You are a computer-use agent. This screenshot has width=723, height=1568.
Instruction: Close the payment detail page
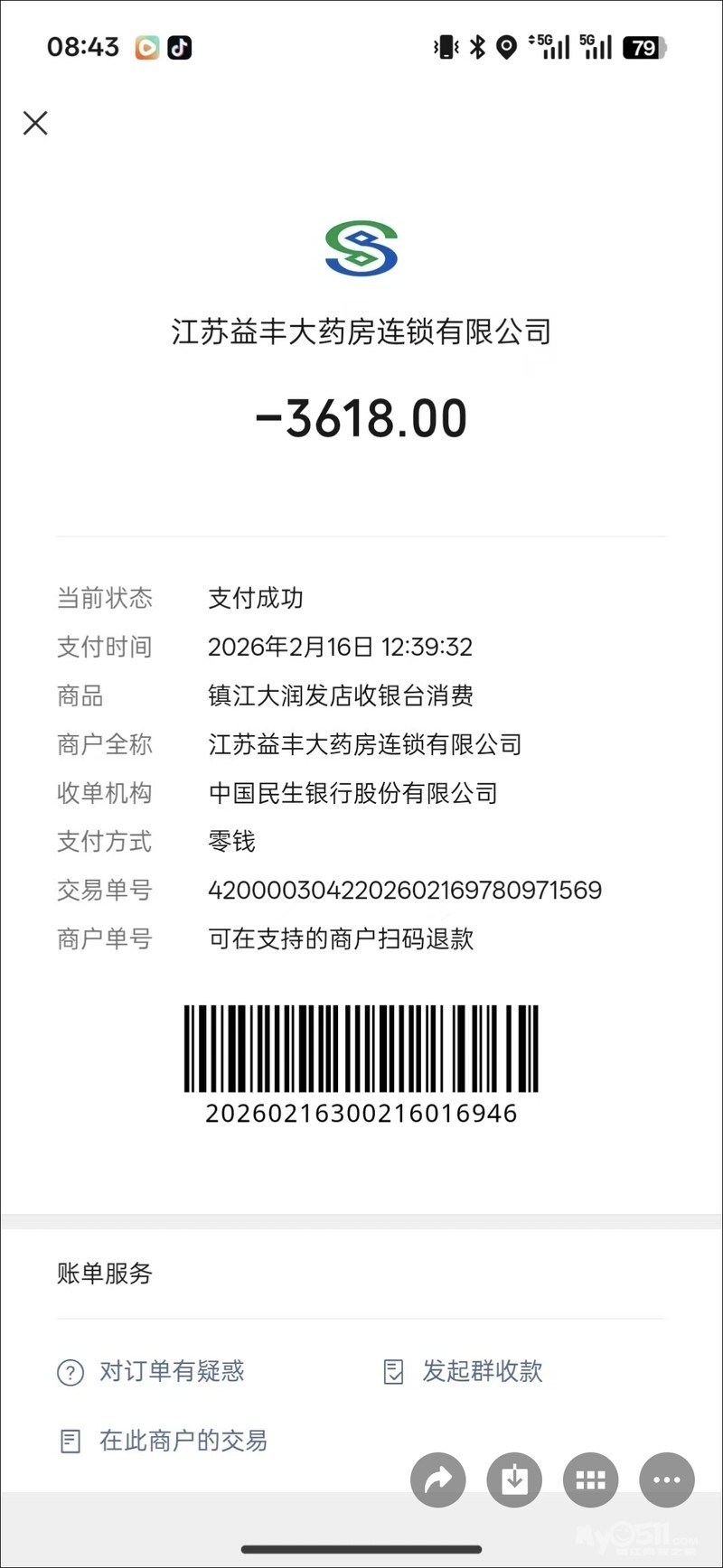coord(35,123)
